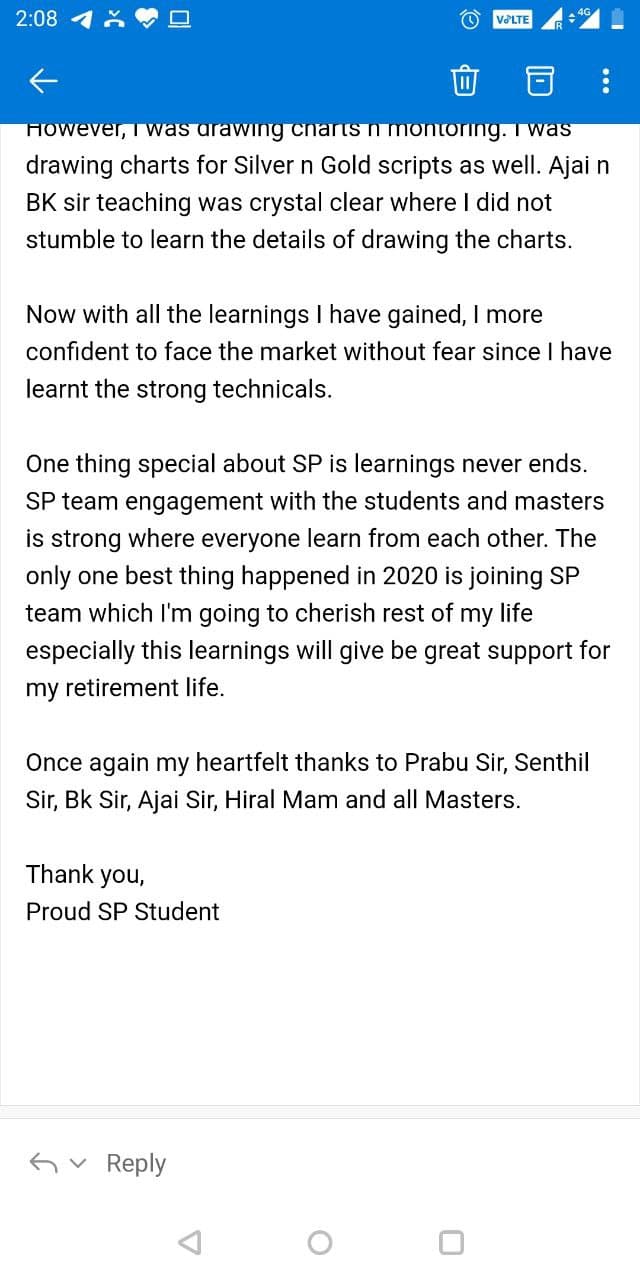Image resolution: width=640 pixels, height=1280 pixels.
Task: Open the recent apps view
Action: [x=451, y=1242]
